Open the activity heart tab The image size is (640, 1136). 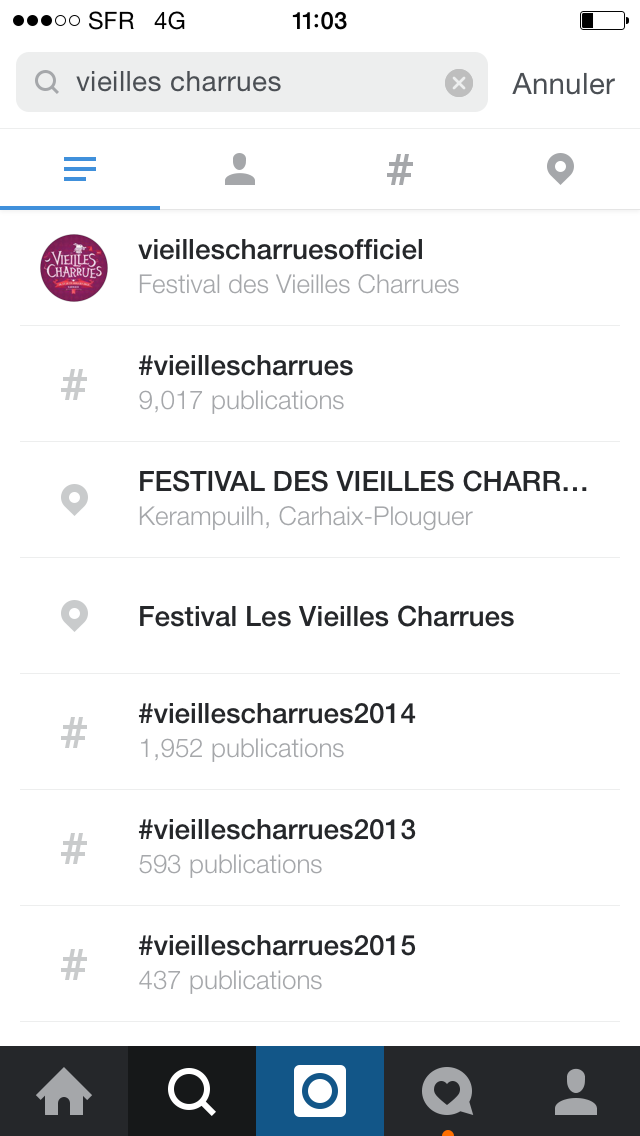coord(448,1091)
